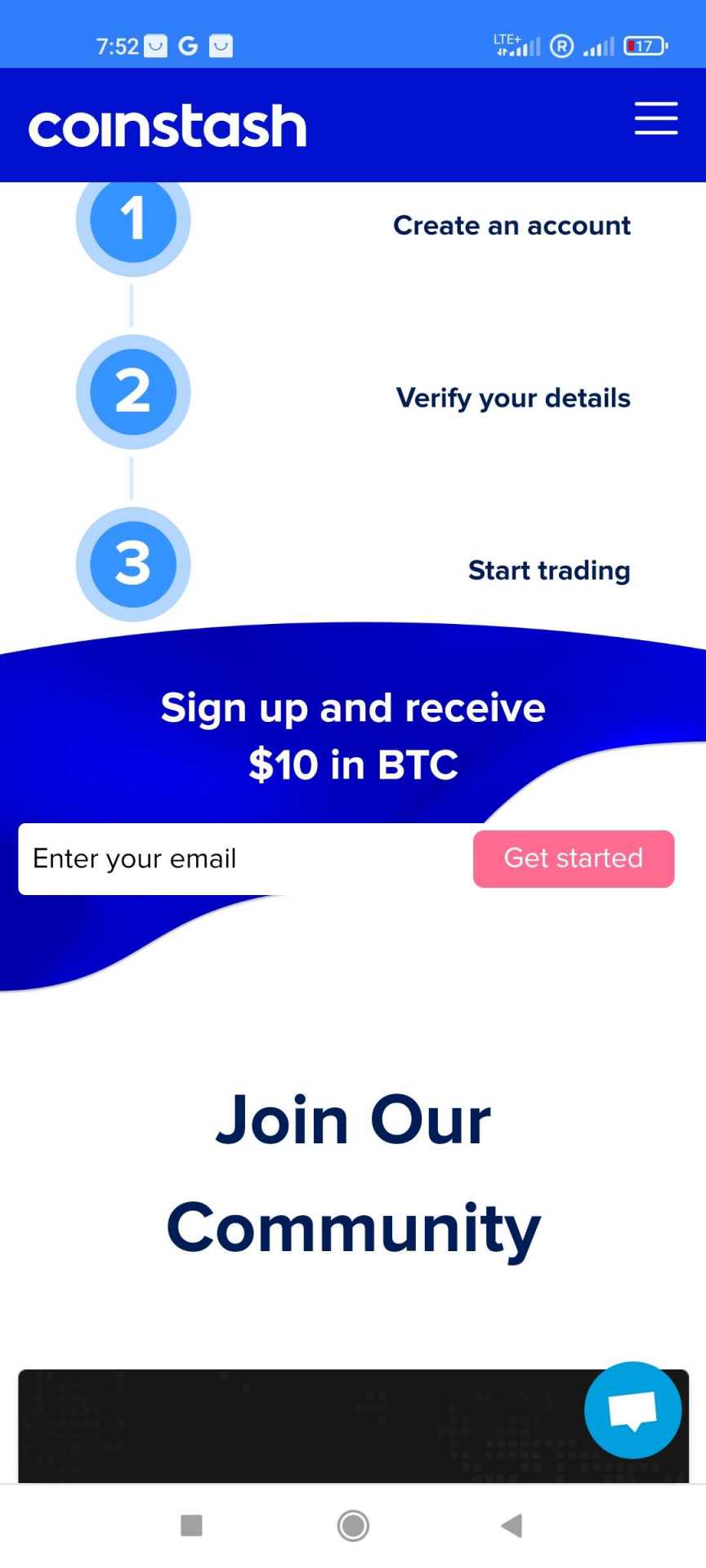Show recent apps with the square button

[191, 1525]
